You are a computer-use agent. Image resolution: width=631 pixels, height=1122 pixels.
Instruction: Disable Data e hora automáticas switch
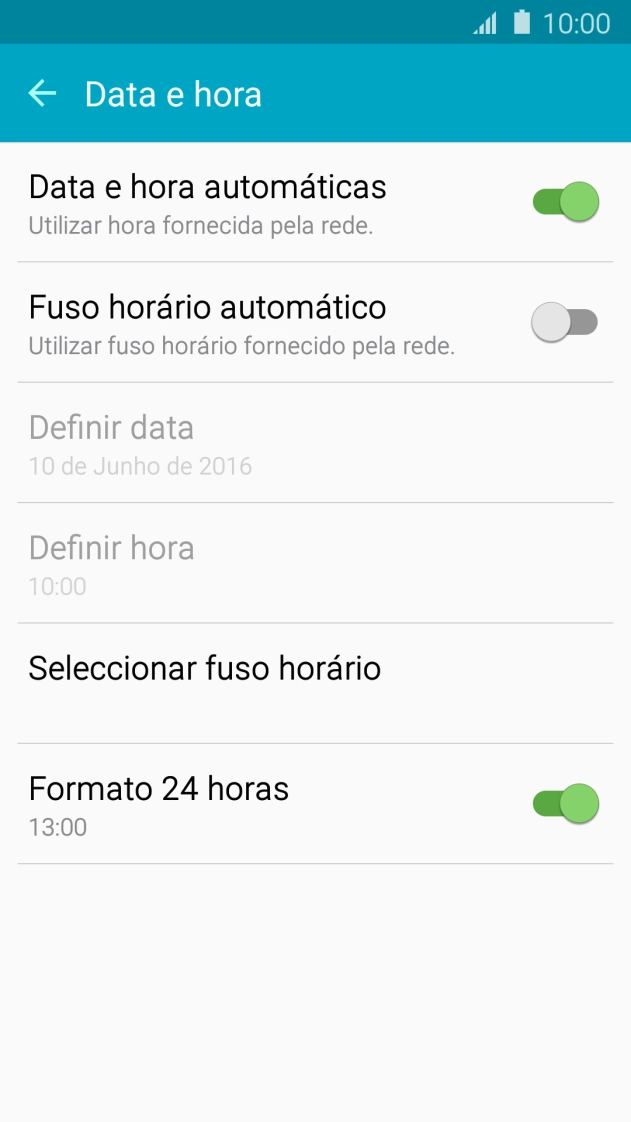pos(565,202)
